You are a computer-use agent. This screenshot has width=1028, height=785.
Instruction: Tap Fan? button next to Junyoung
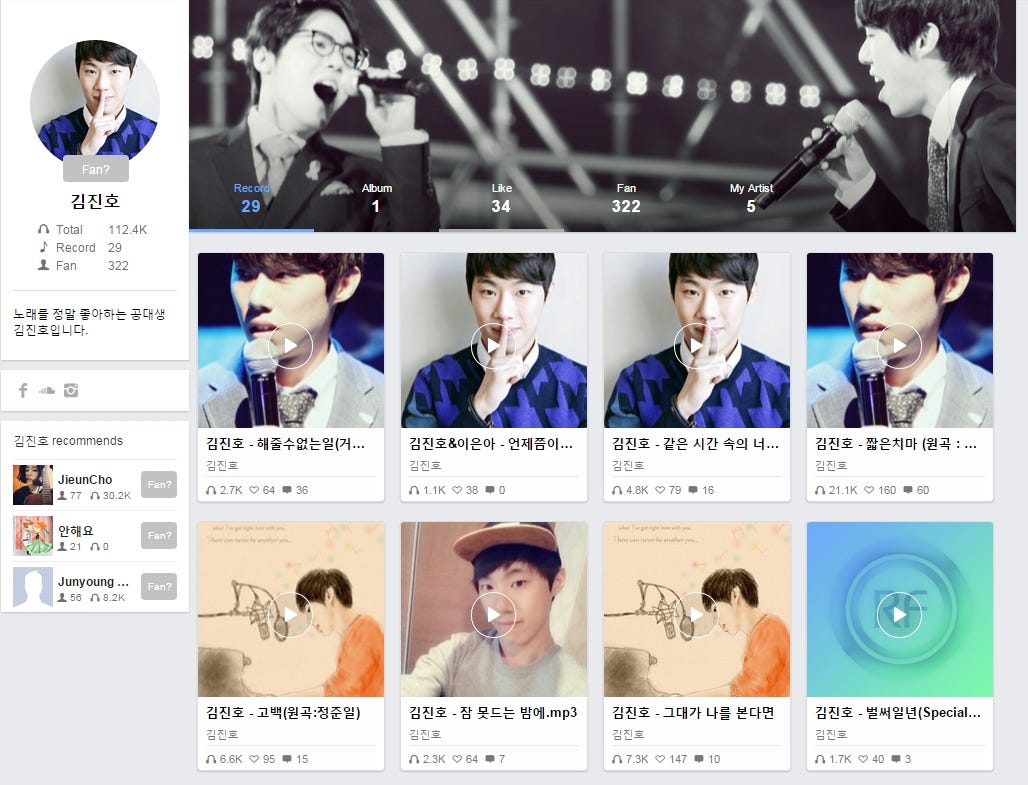(x=159, y=586)
